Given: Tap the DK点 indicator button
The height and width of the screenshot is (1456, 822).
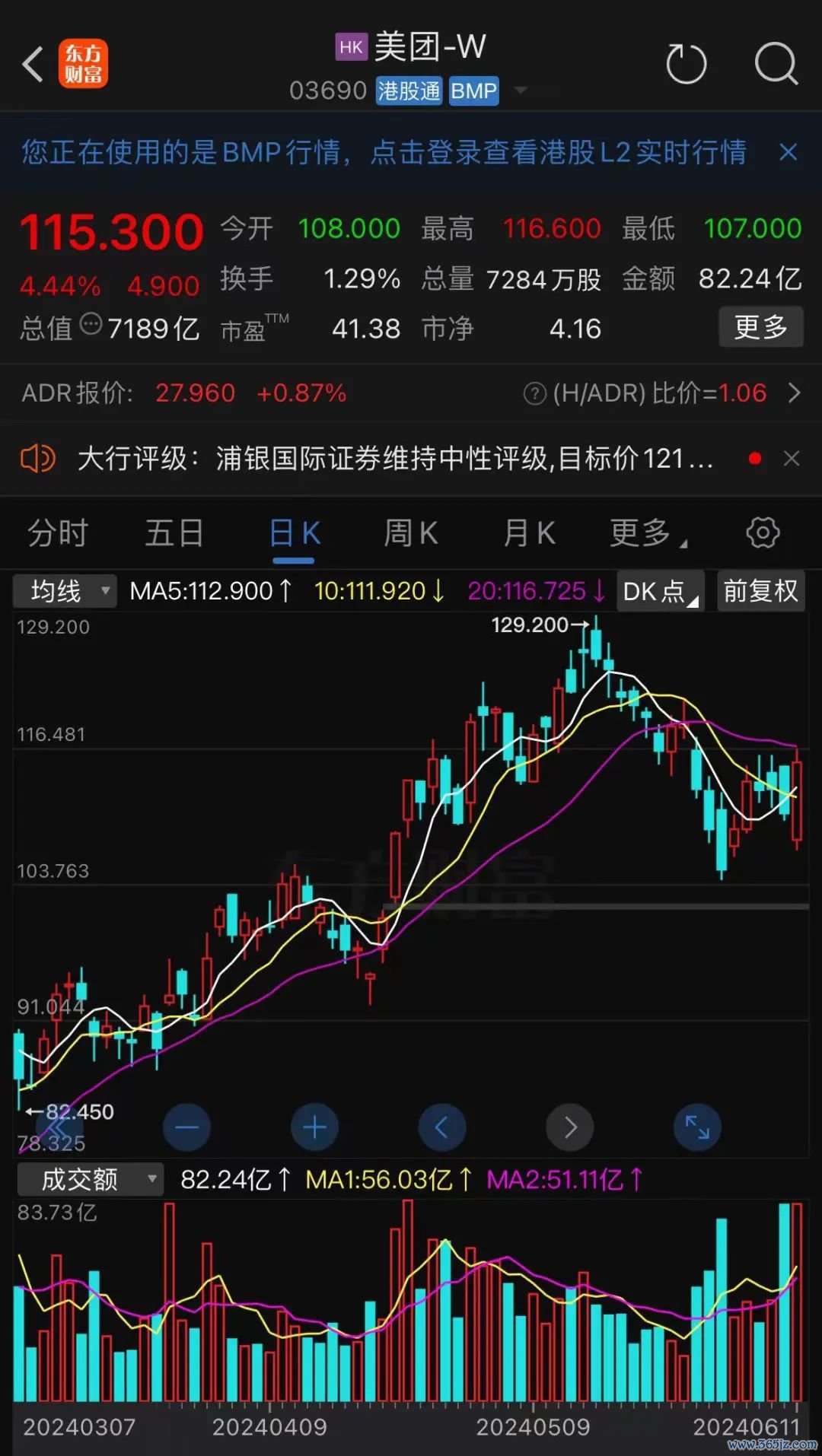Looking at the screenshot, I should tap(660, 591).
